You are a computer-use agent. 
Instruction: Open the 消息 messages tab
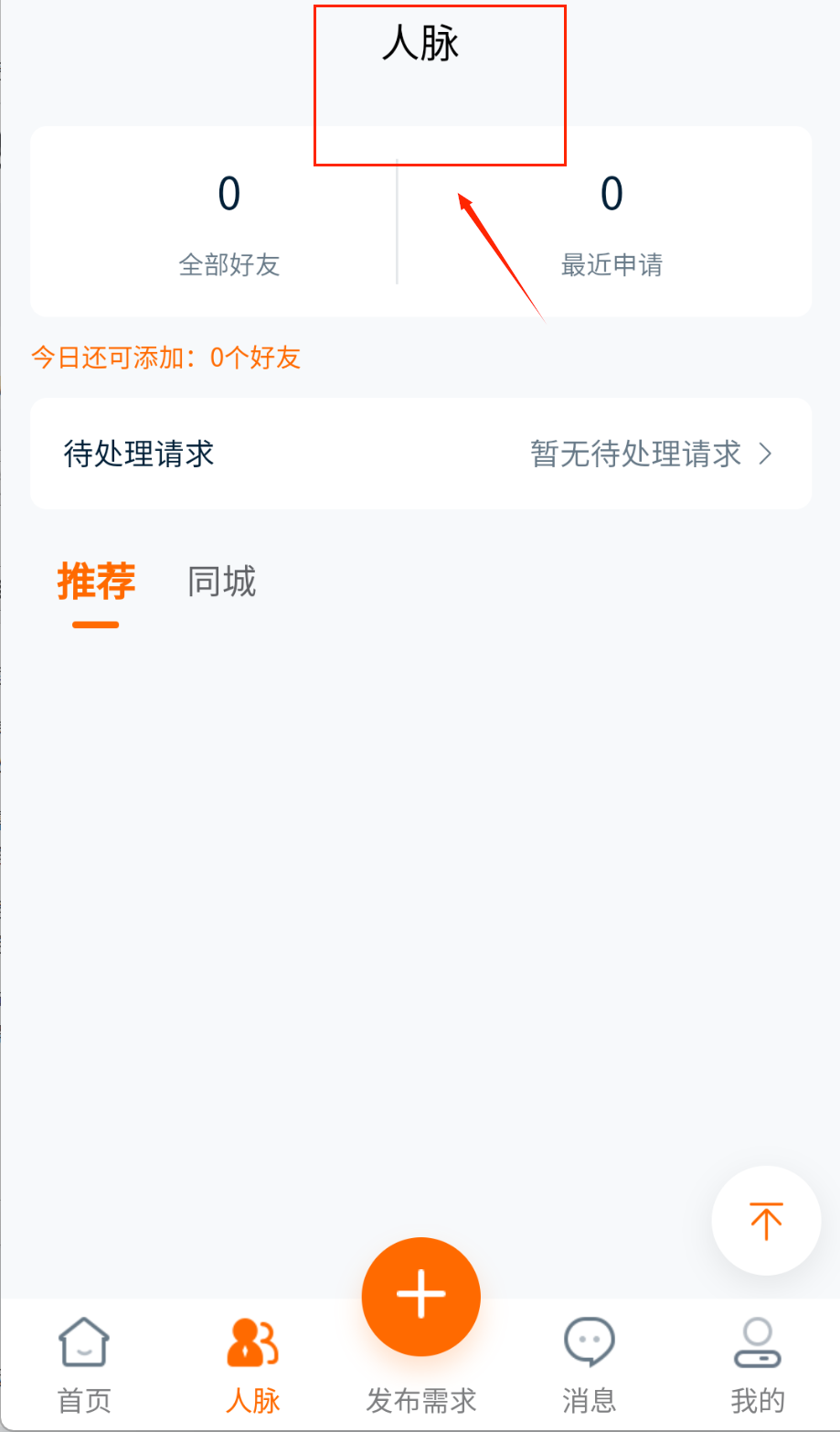[589, 1364]
